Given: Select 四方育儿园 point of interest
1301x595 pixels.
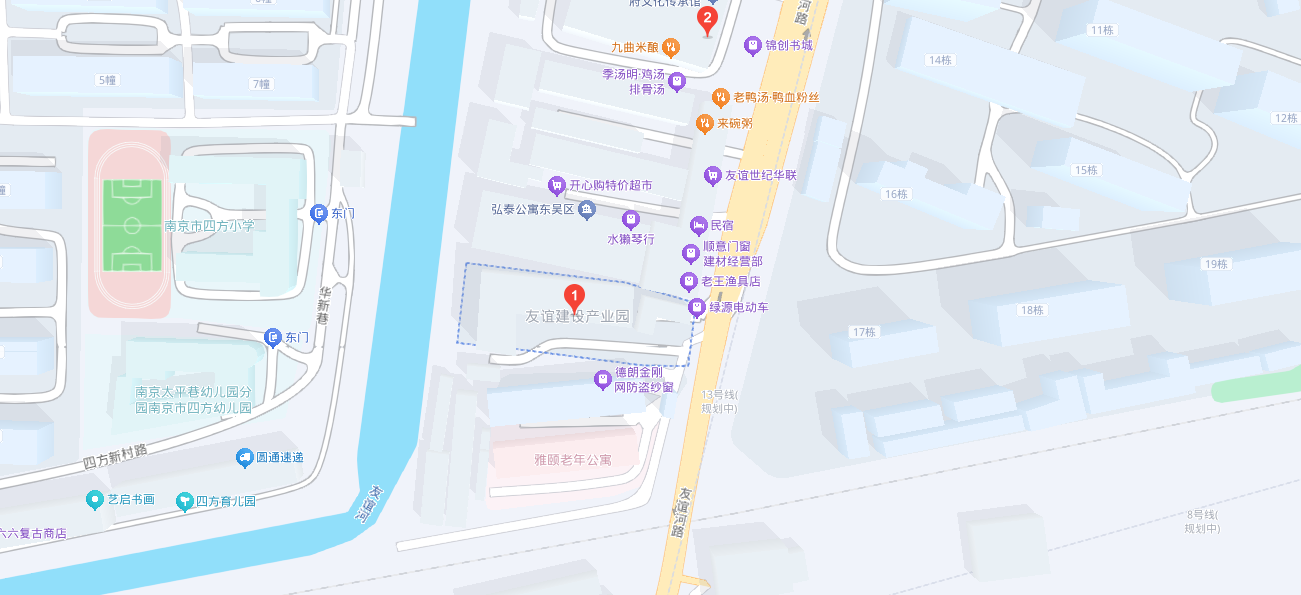Looking at the screenshot, I should [x=184, y=501].
